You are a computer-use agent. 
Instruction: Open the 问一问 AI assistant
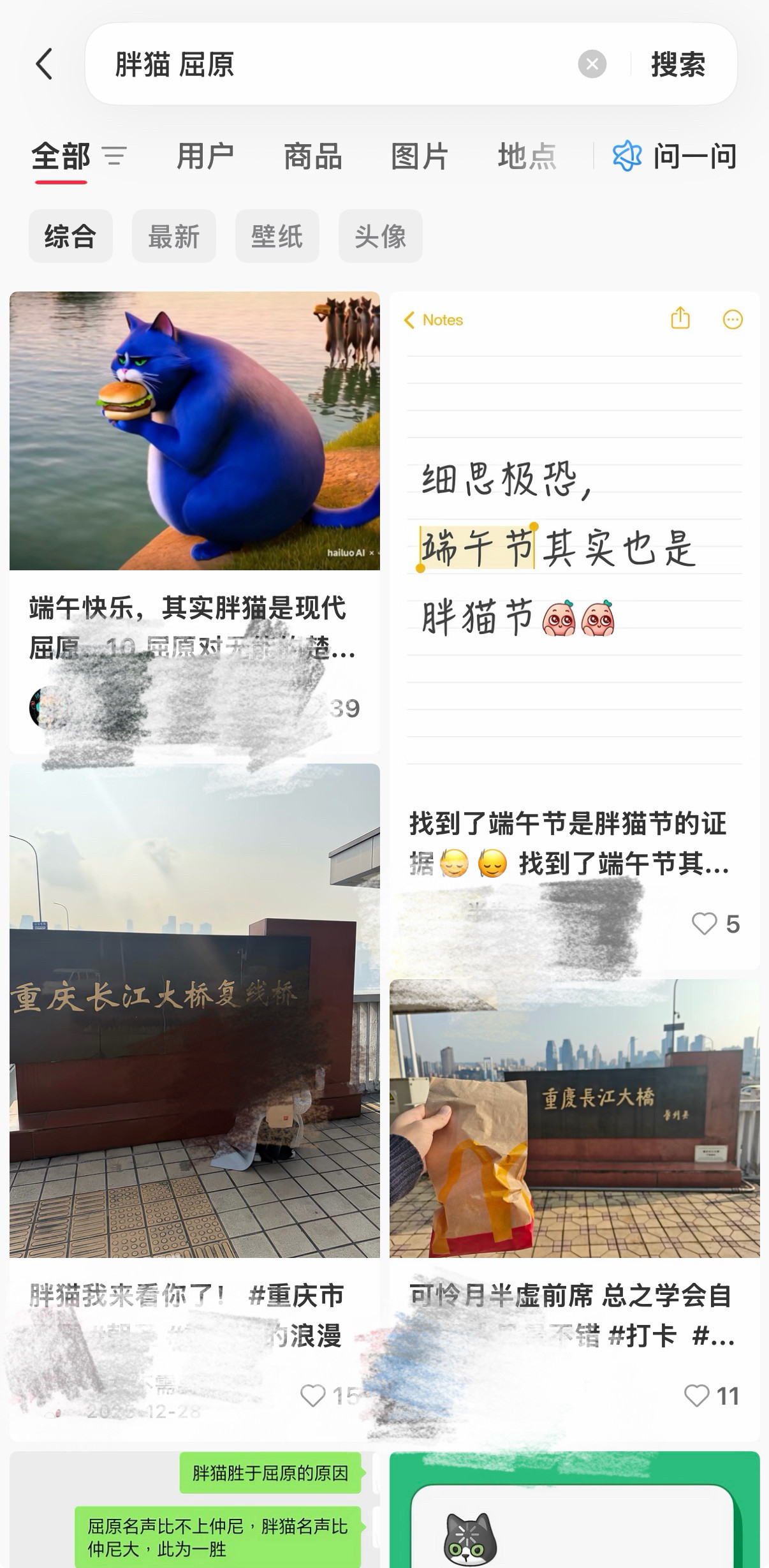tap(675, 156)
